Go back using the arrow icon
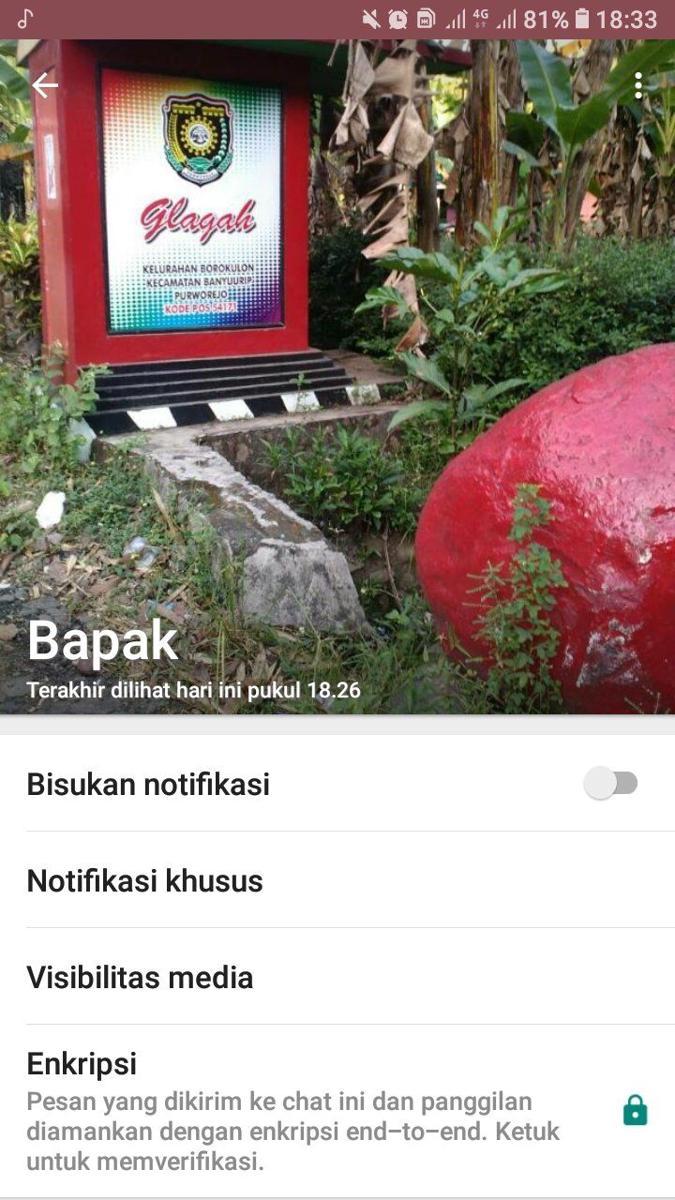The image size is (675, 1200). (x=45, y=86)
